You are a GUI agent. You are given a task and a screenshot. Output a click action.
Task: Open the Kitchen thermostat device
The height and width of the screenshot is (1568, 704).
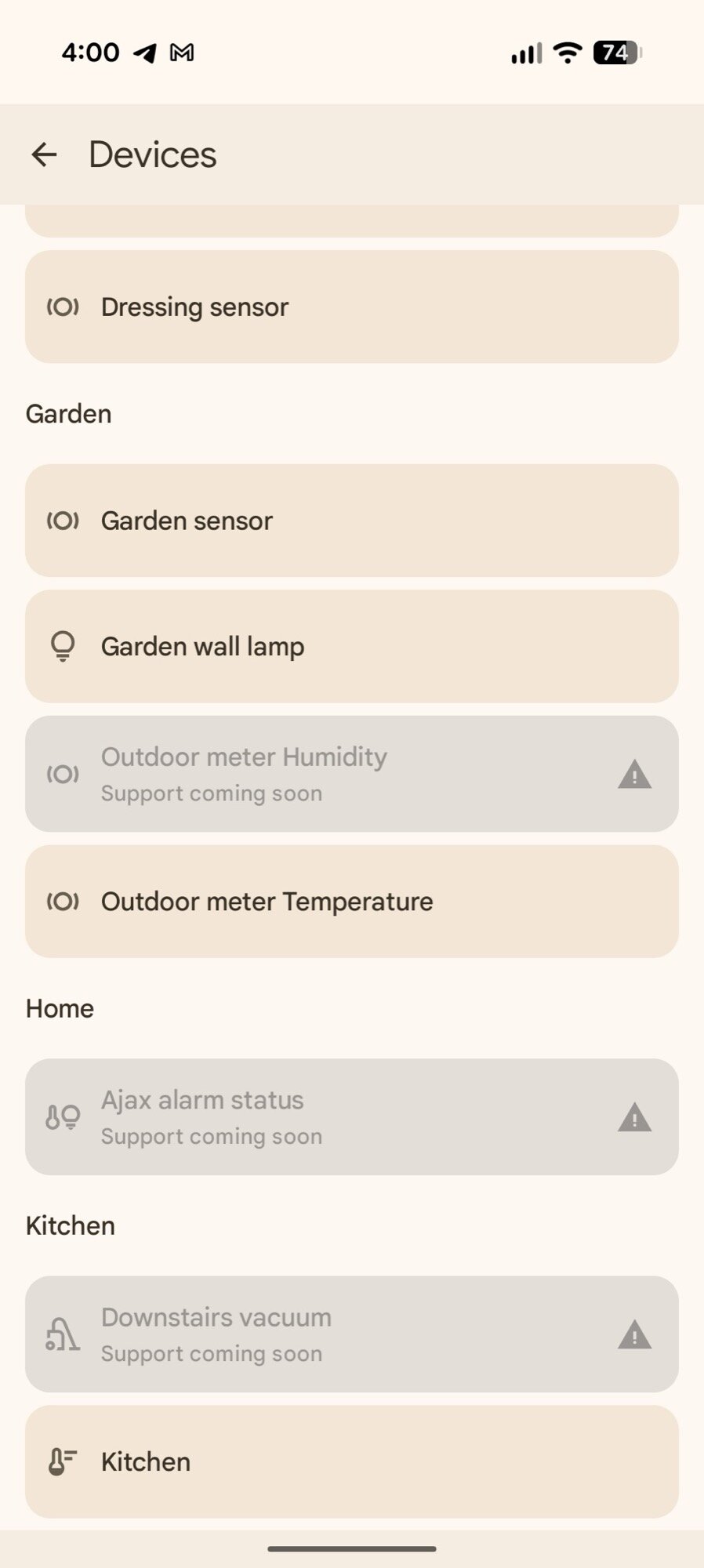[351, 1462]
